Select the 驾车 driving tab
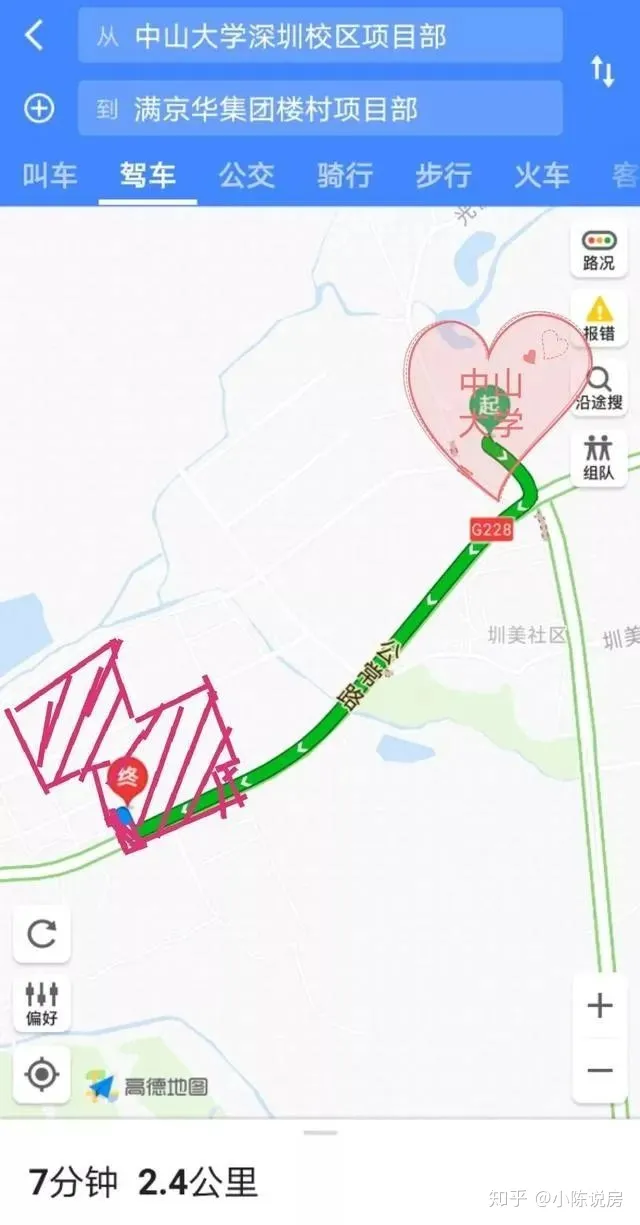This screenshot has width=640, height=1225. (148, 176)
